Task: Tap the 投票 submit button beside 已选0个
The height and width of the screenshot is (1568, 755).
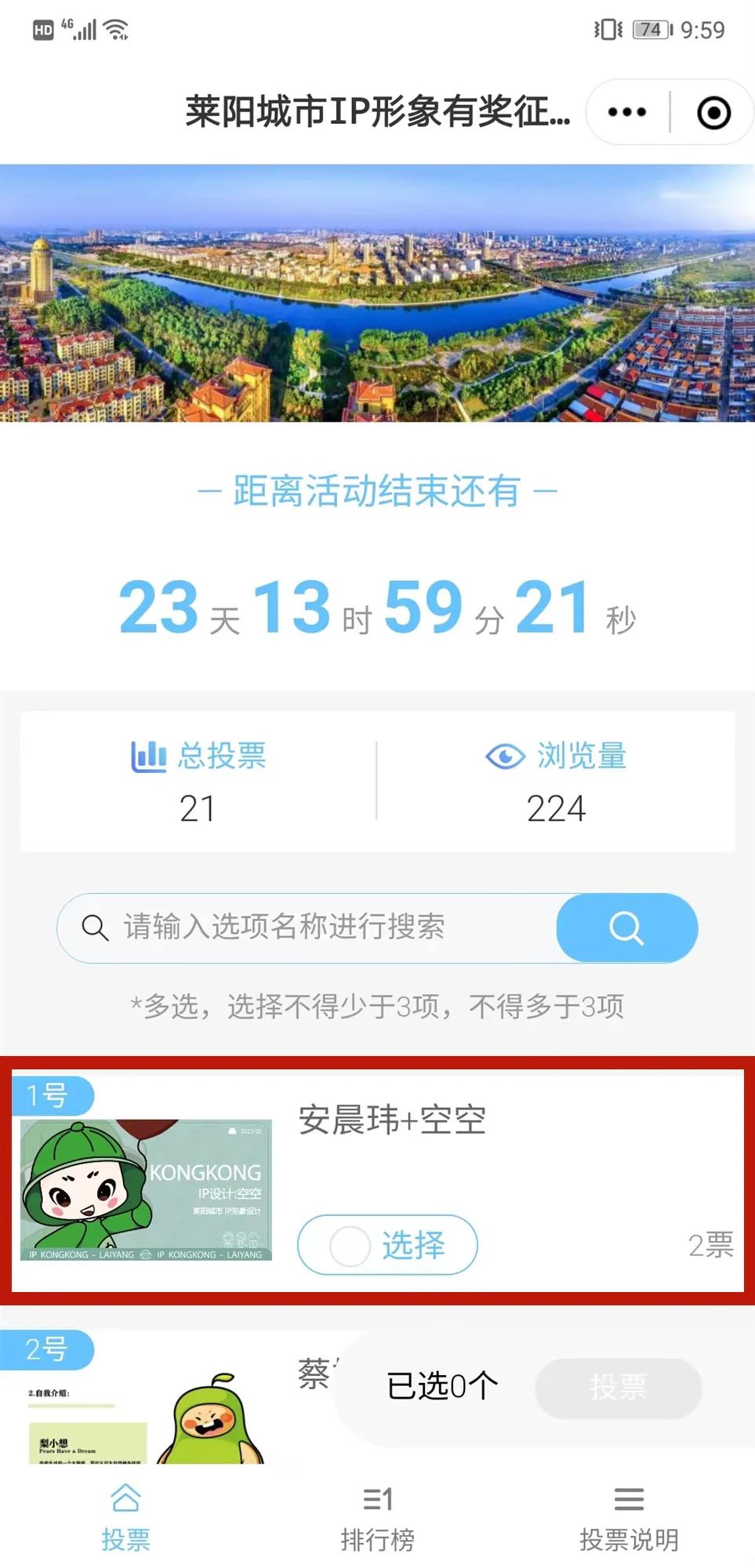Action: 618,1388
